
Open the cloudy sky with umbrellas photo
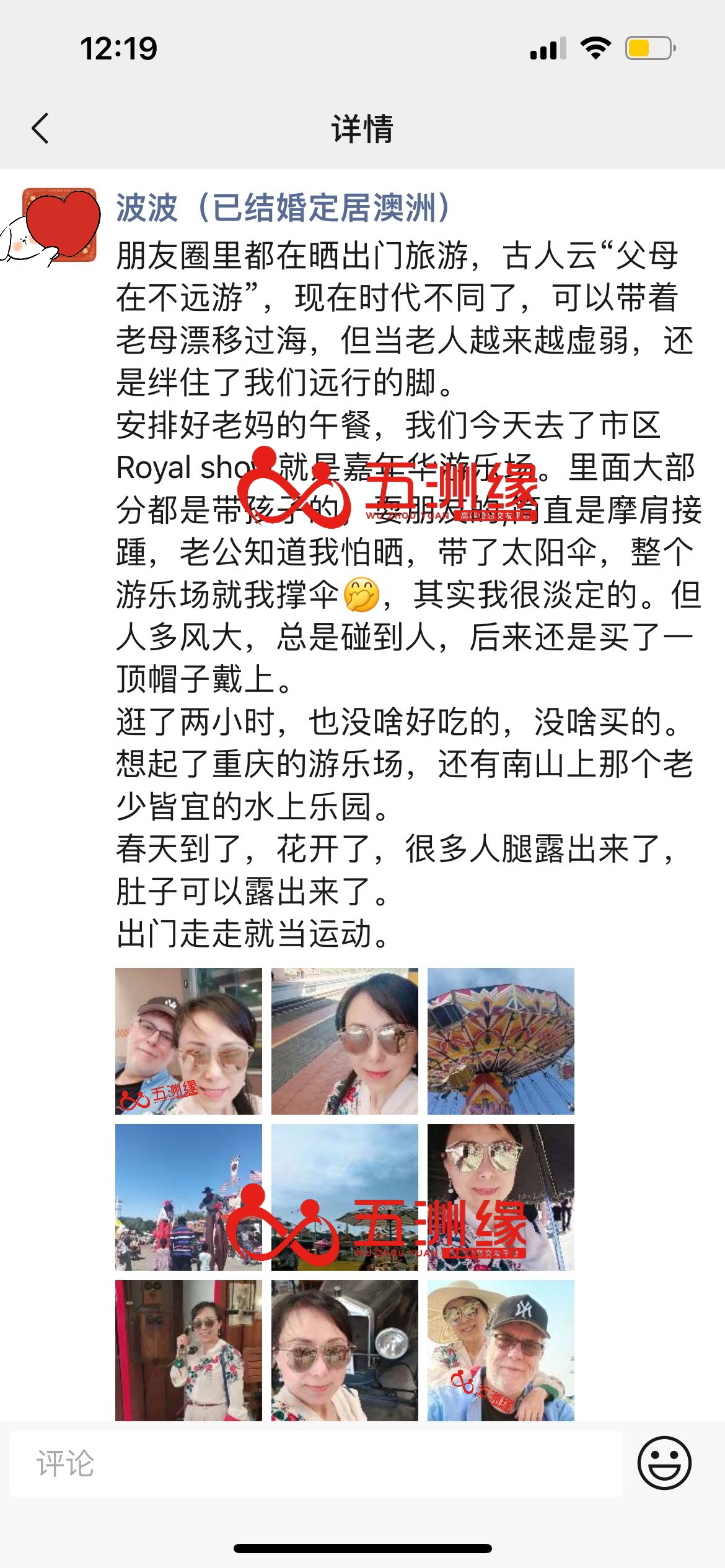(x=345, y=1197)
